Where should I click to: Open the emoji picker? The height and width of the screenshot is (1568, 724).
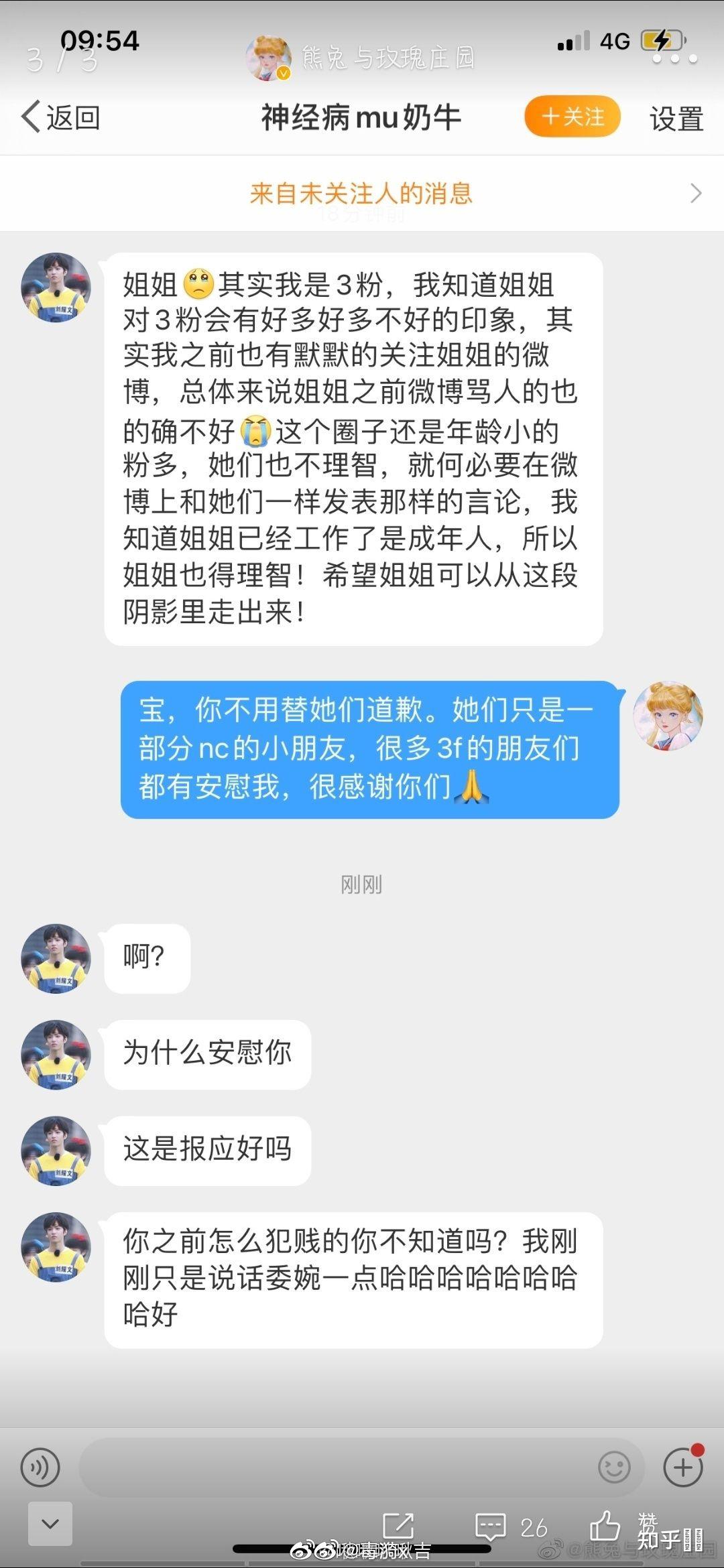[614, 1467]
